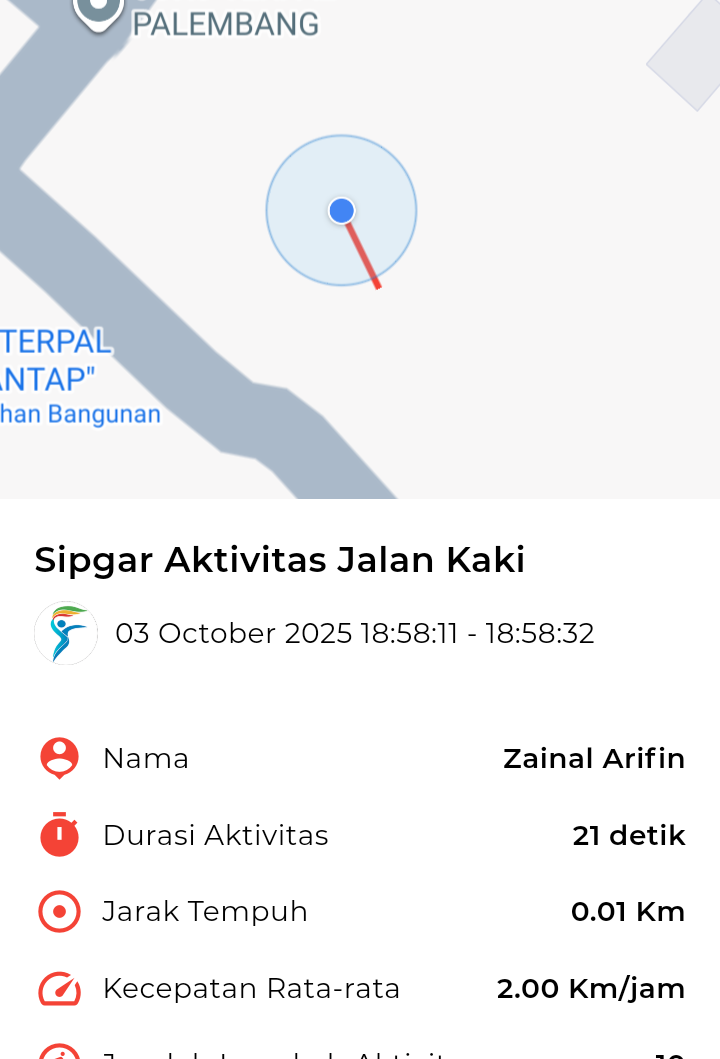This screenshot has height=1059, width=720.
Task: Tap the map pin near PALEMBANG
Action: [98, 10]
